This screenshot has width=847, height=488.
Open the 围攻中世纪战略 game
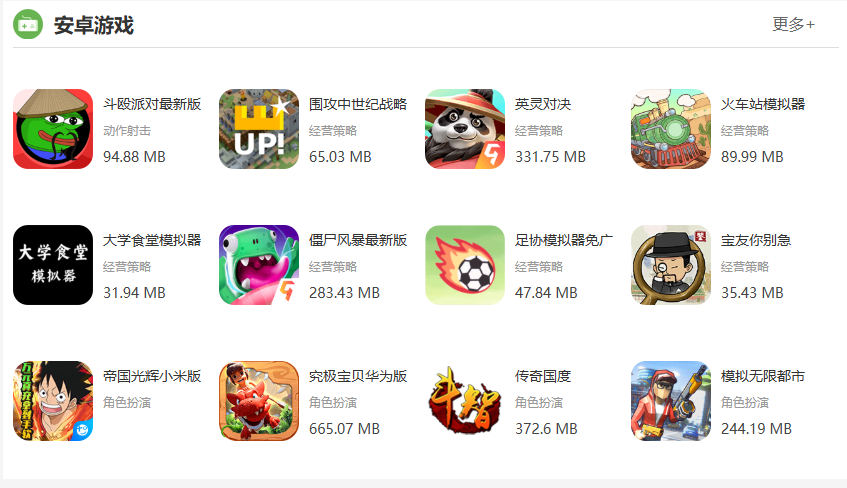point(358,104)
